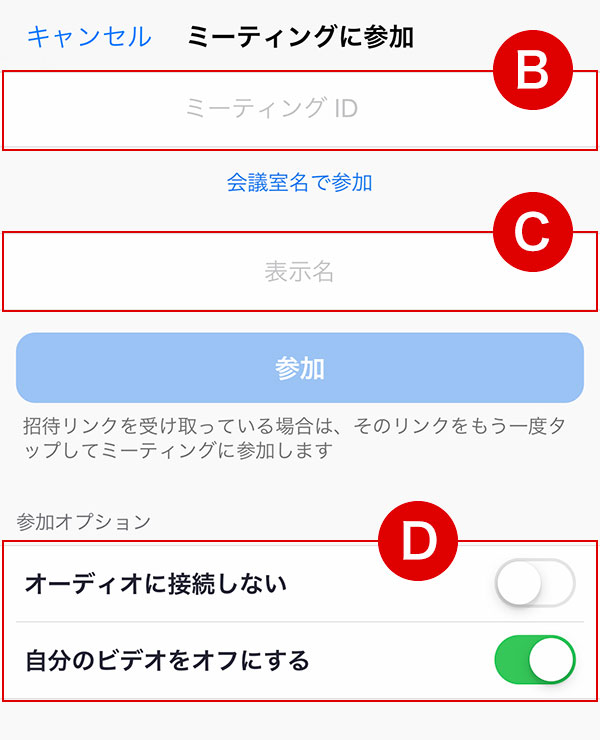Tap the 参加 button
Viewport: 600px width, 740px height.
click(299, 368)
